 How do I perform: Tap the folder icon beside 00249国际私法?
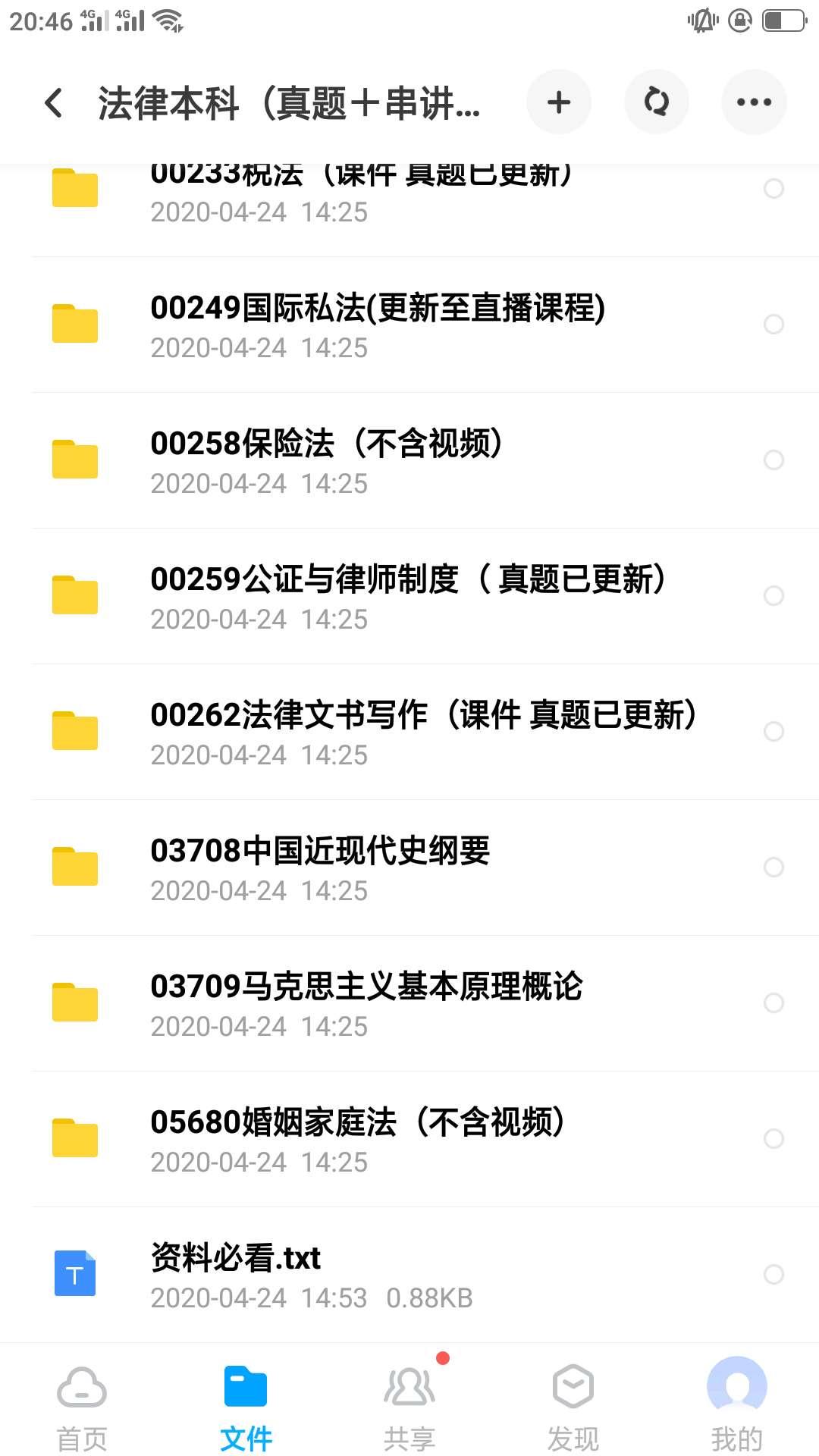tap(74, 325)
